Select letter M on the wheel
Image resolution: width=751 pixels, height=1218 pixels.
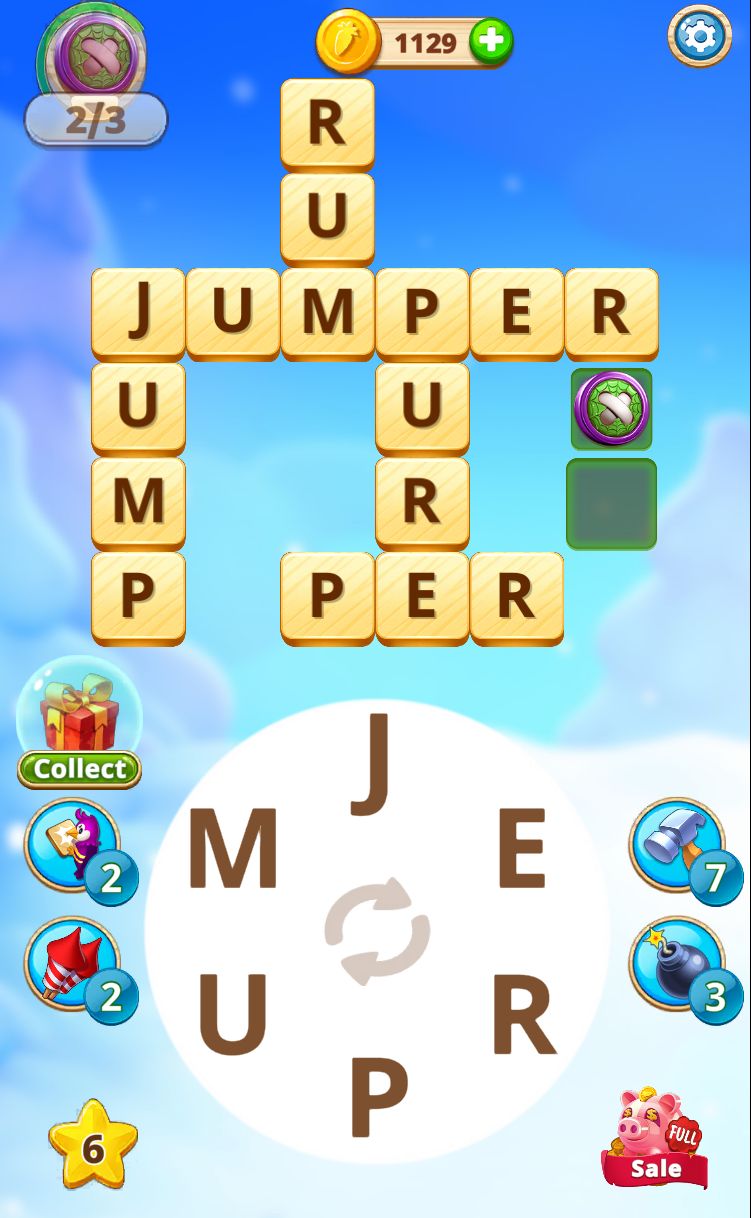233,850
